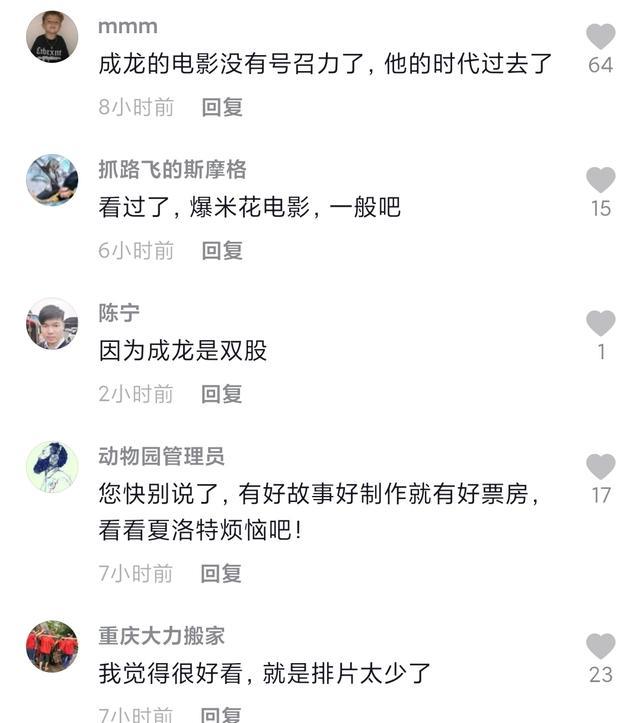
Task: Like 抓路飞的斯摩格's comment
Action: 600,181
